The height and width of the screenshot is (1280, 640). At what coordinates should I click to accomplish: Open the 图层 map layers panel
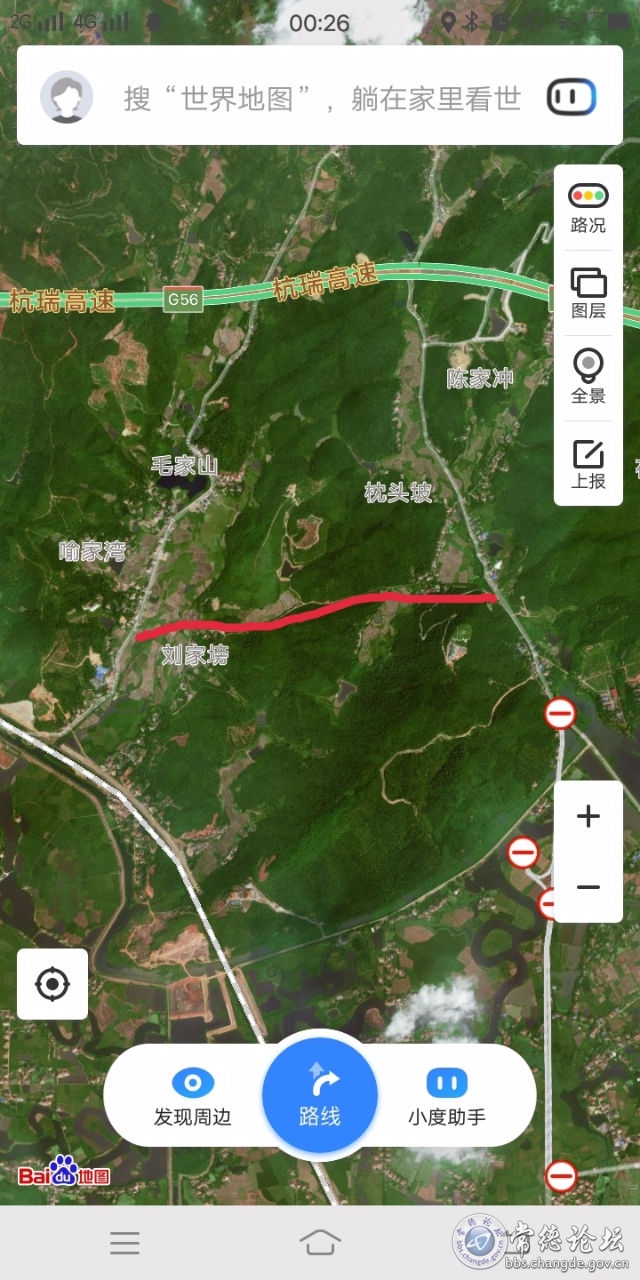click(x=588, y=293)
